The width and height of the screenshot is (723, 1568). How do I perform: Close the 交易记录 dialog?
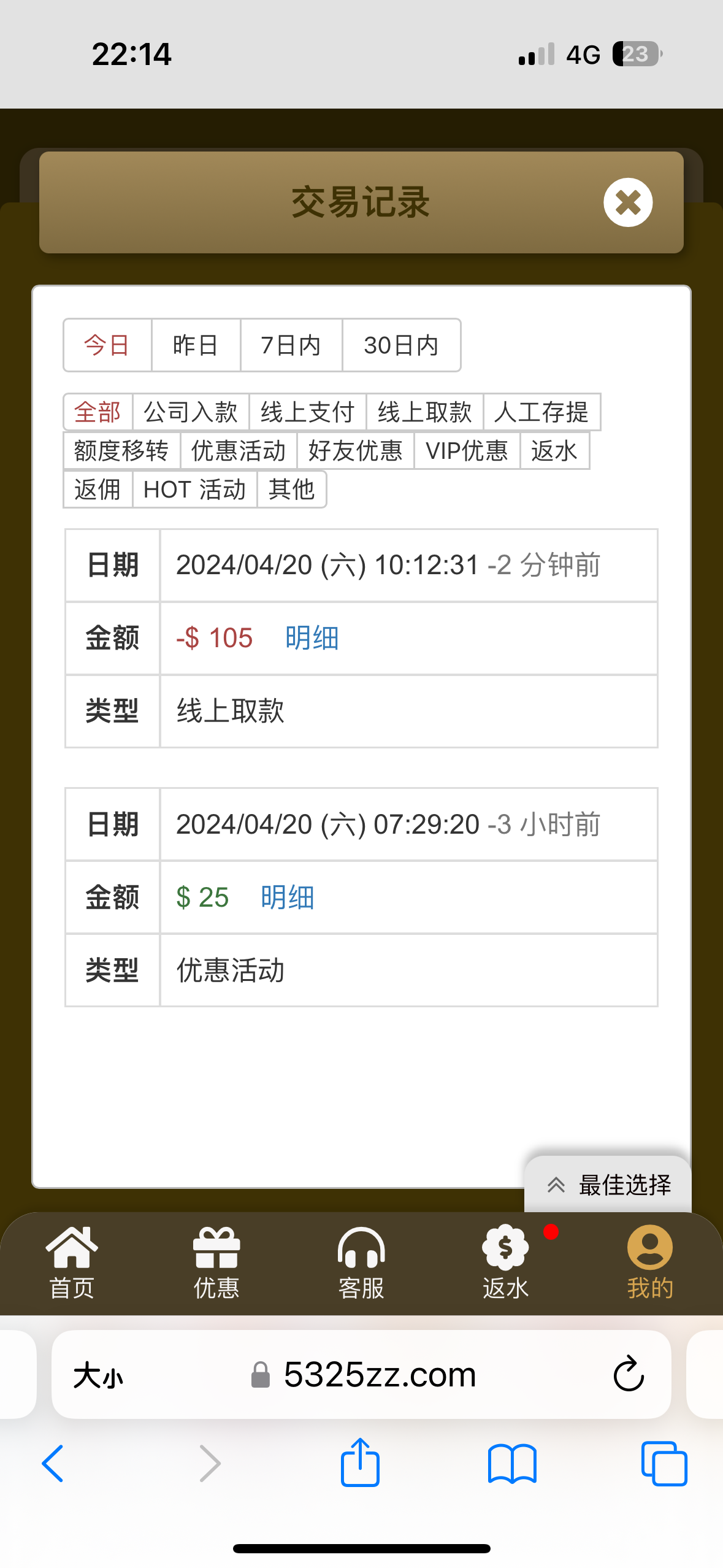[627, 202]
